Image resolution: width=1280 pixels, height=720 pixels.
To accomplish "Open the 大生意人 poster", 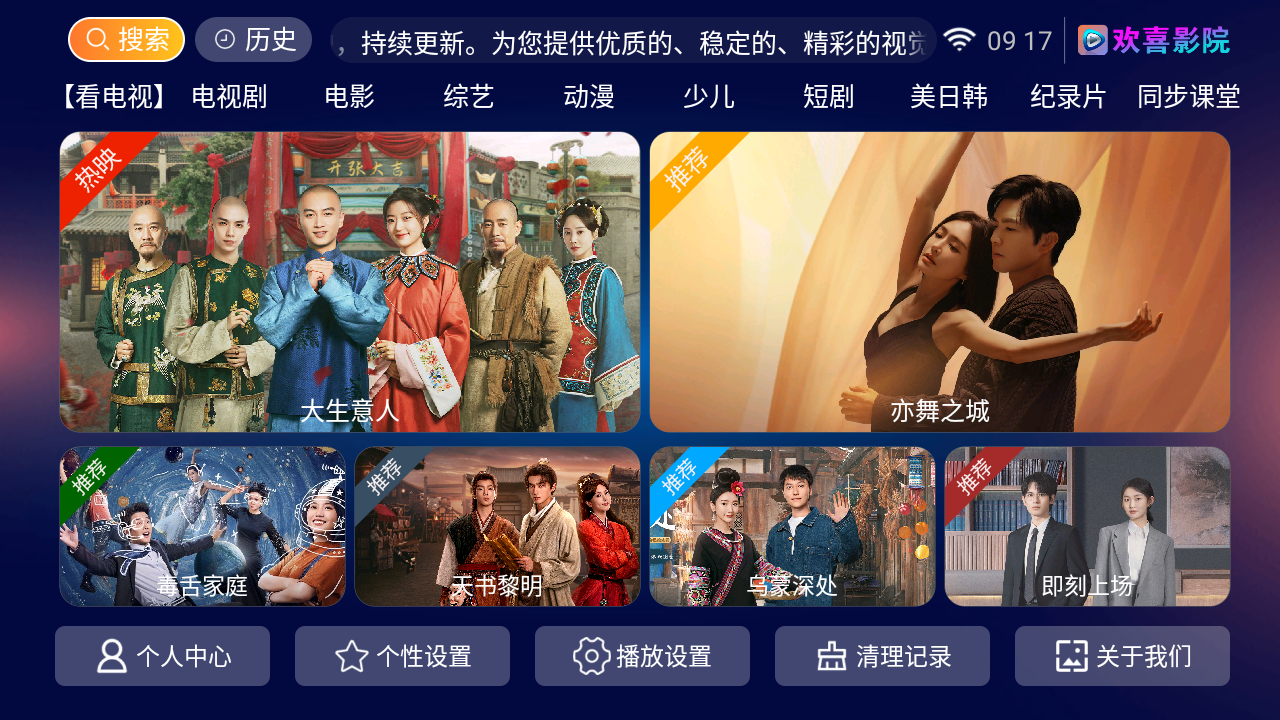I will [x=349, y=282].
